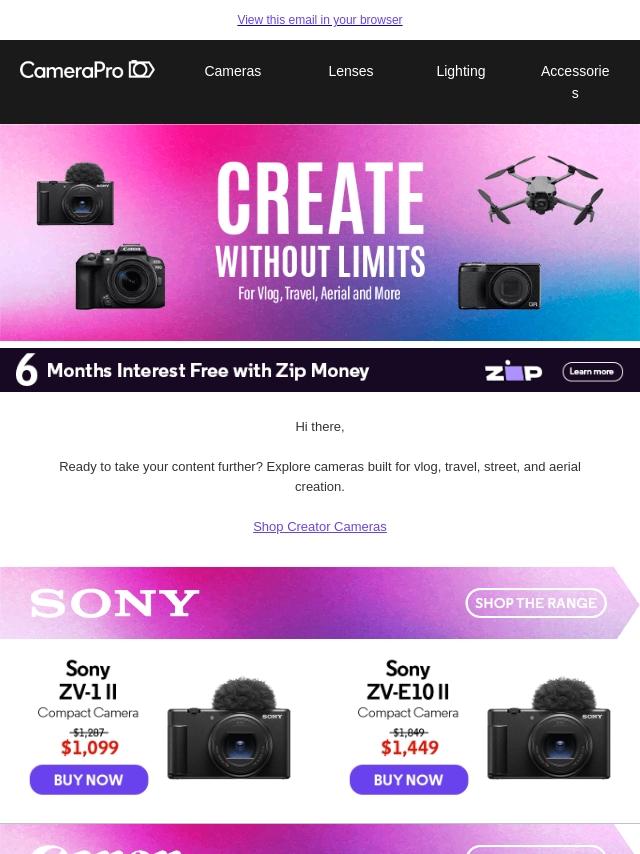
Task: Buy now the Sony ZV-E10 II
Action: (x=409, y=779)
